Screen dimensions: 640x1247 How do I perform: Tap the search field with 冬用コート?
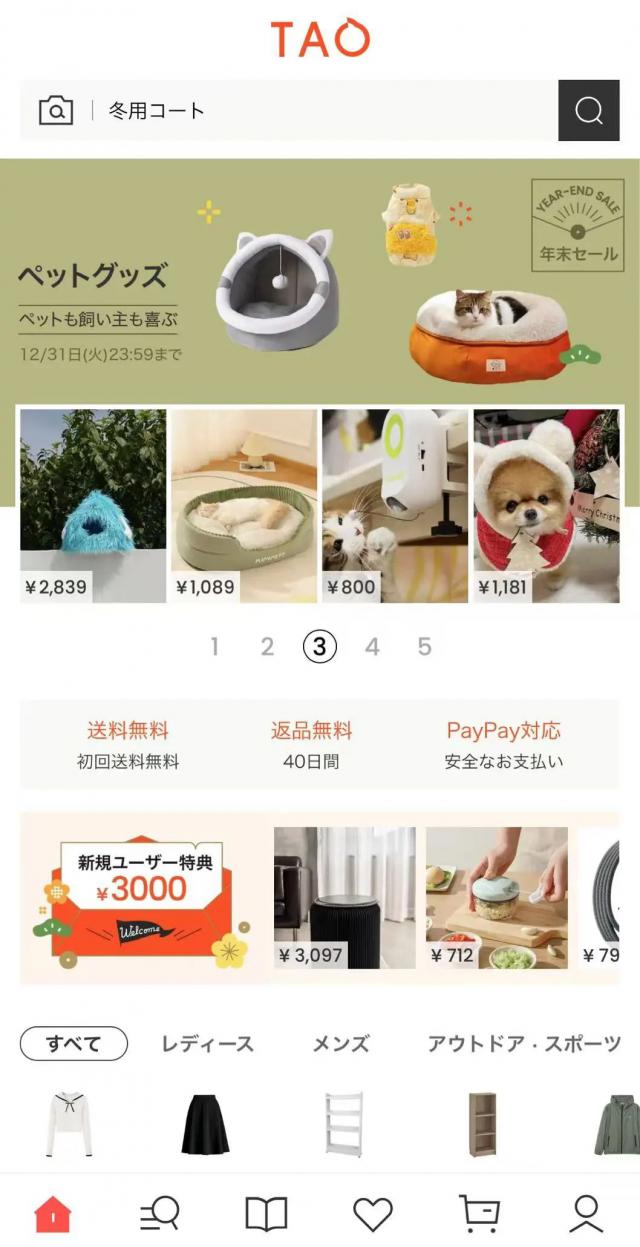point(320,110)
